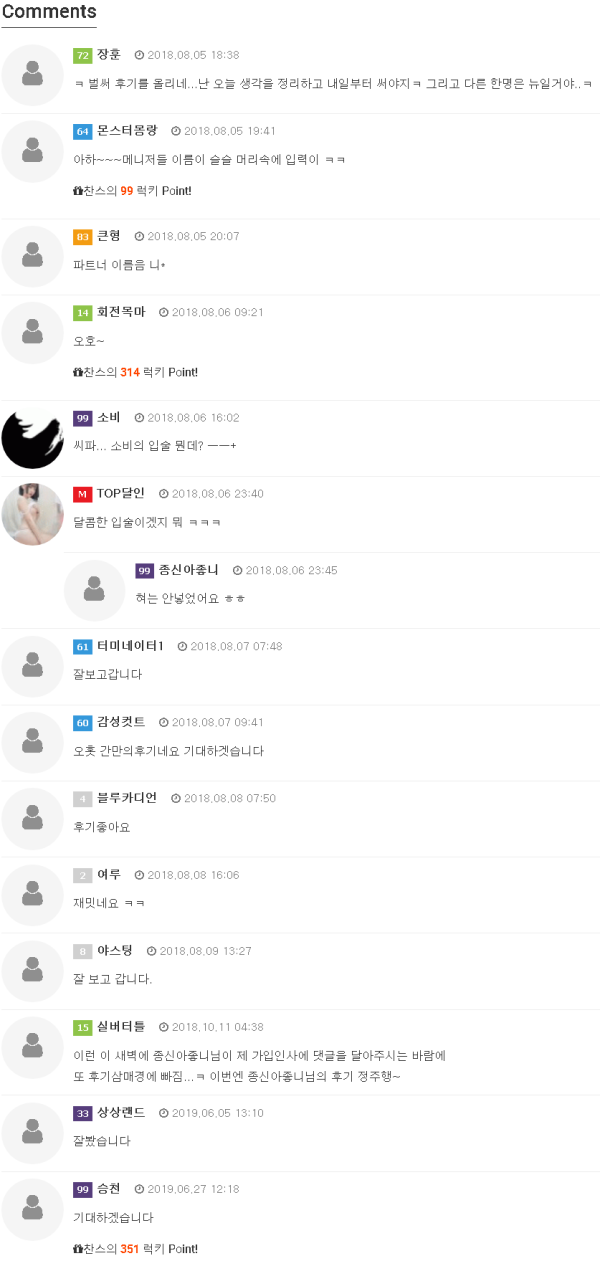Open 큰형's user profile

(x=108, y=236)
